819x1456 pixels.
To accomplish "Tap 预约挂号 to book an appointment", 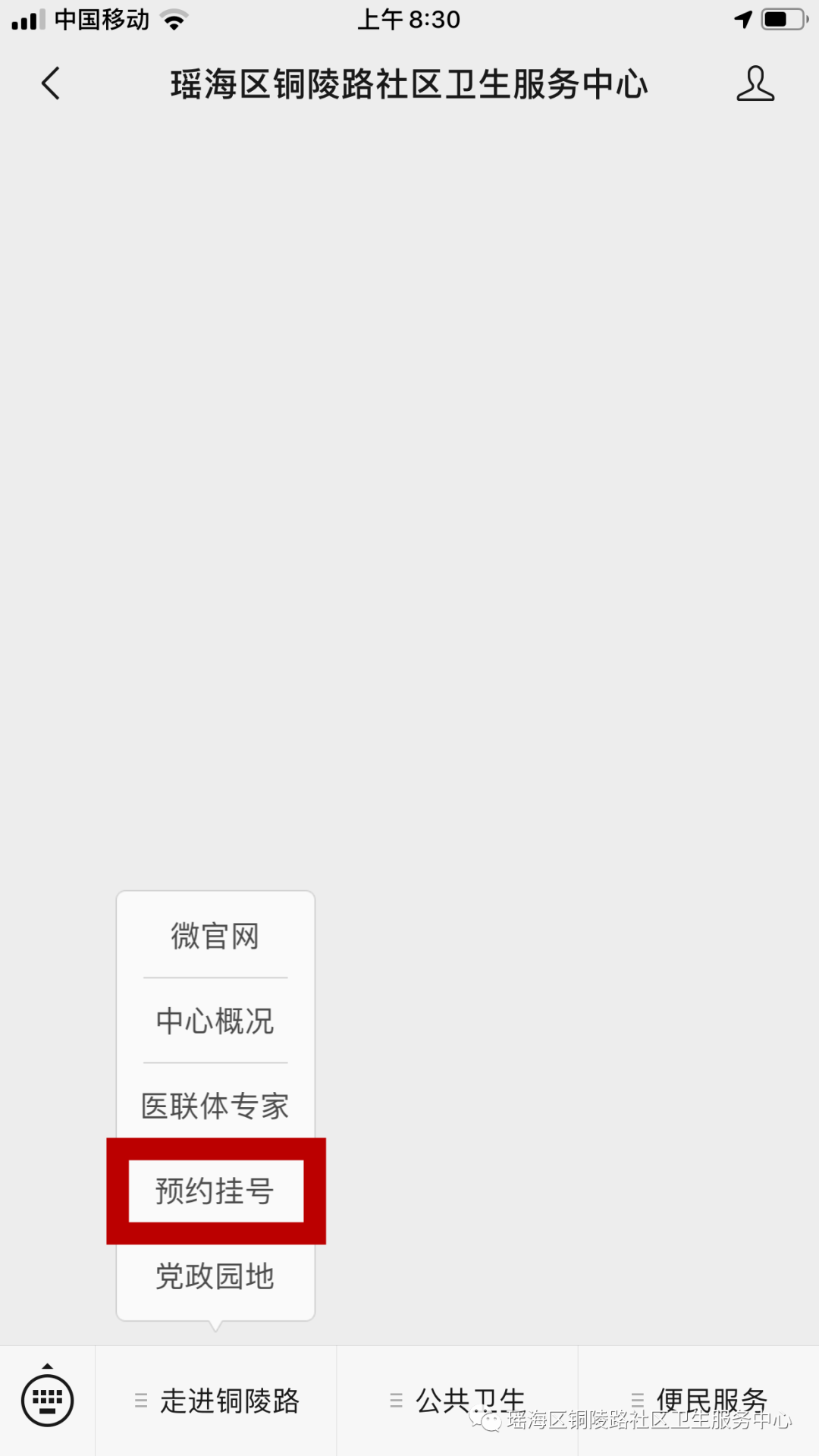I will (x=215, y=1191).
